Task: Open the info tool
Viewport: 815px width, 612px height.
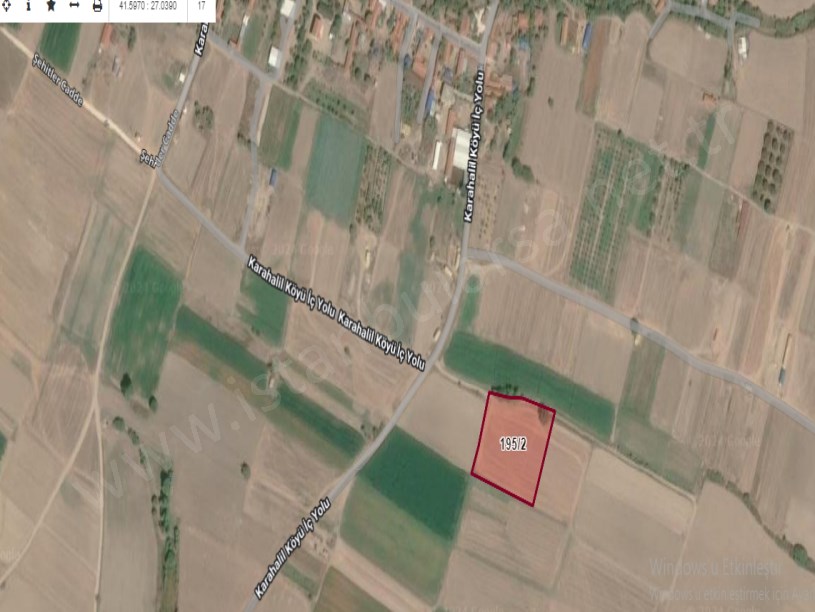Action: tap(28, 5)
